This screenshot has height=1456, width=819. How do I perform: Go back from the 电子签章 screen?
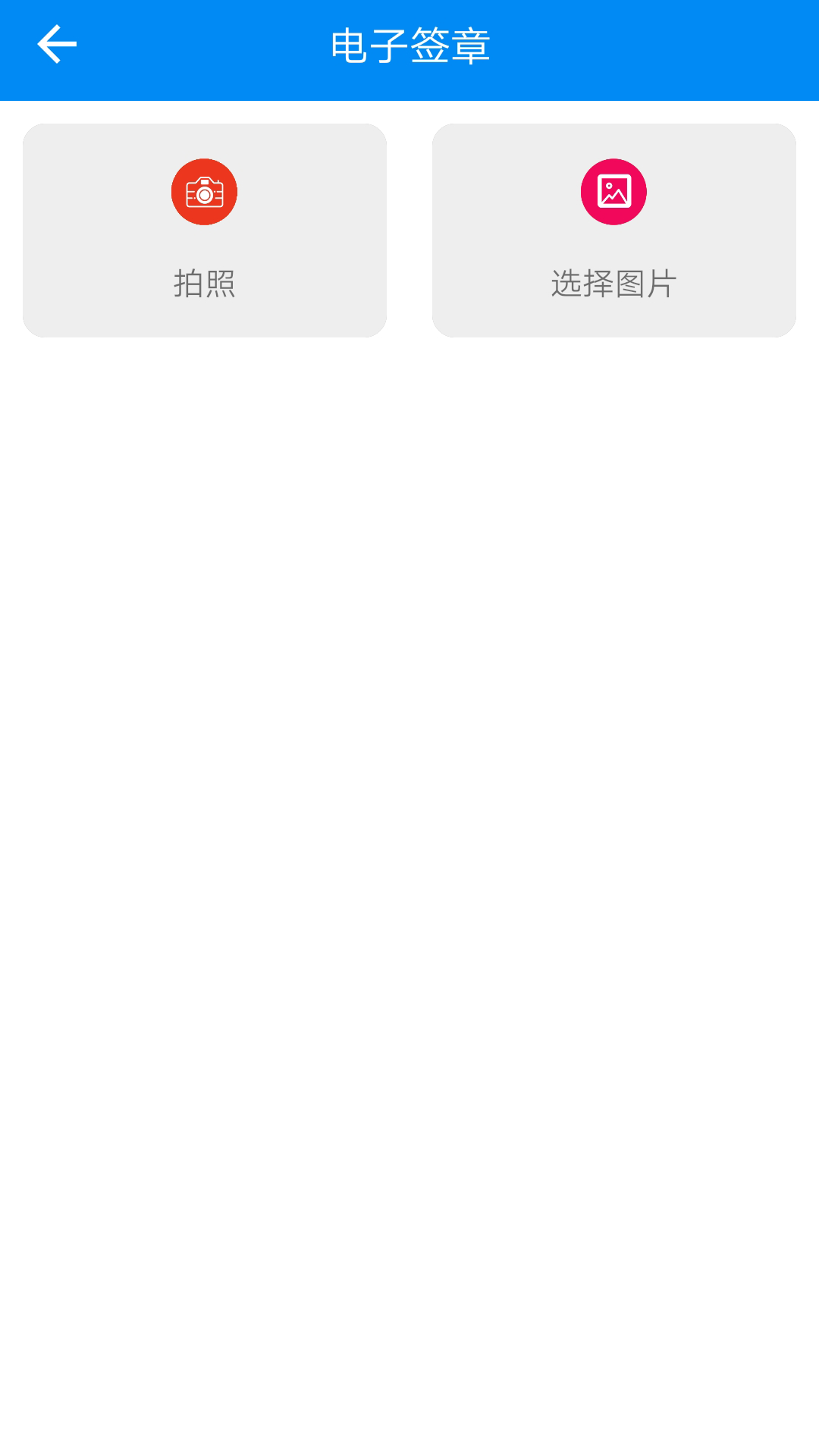pos(57,45)
